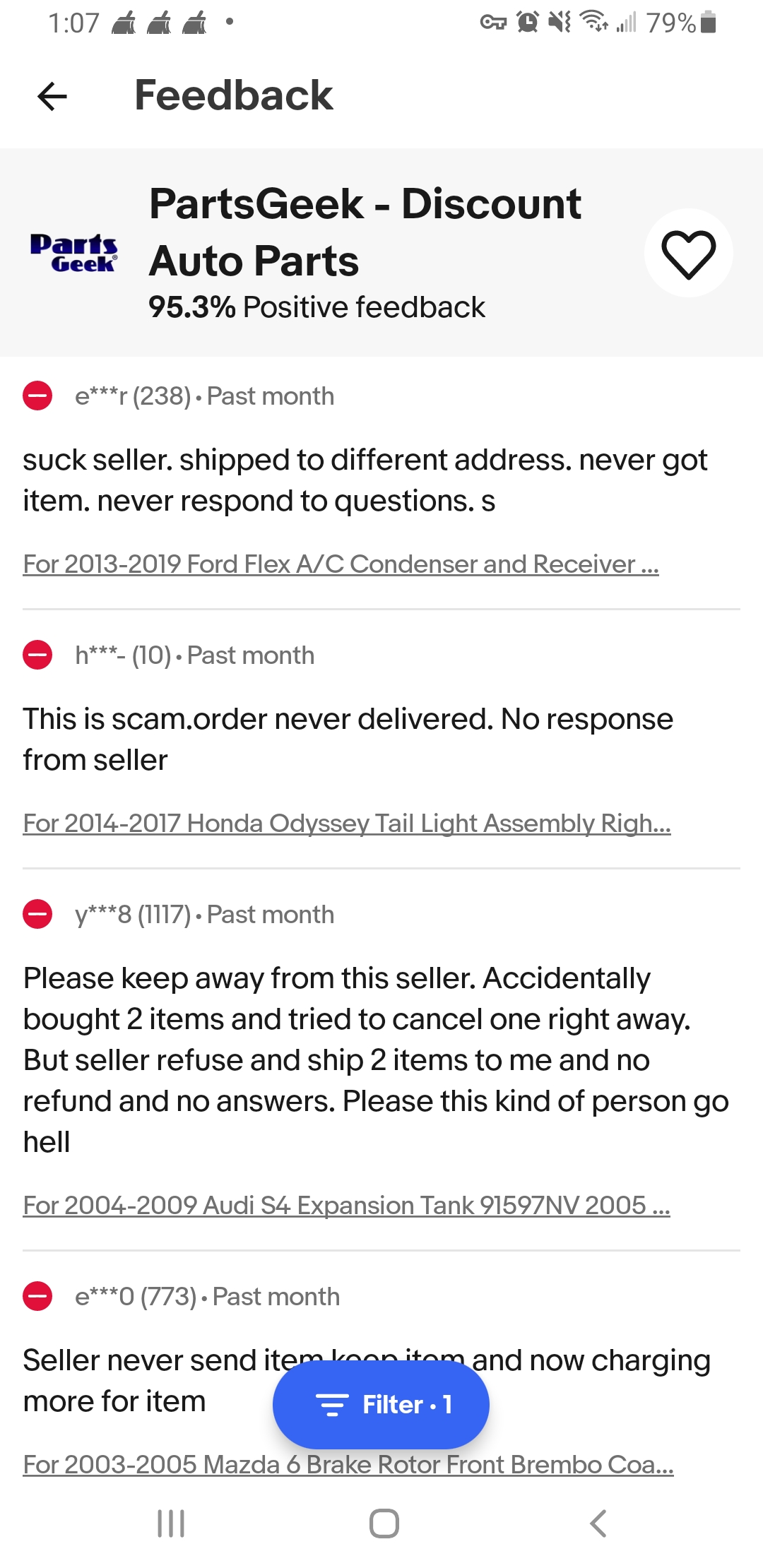Tap the PartsGeek seller logo
Viewport: 763px width, 1568px height.
click(73, 252)
